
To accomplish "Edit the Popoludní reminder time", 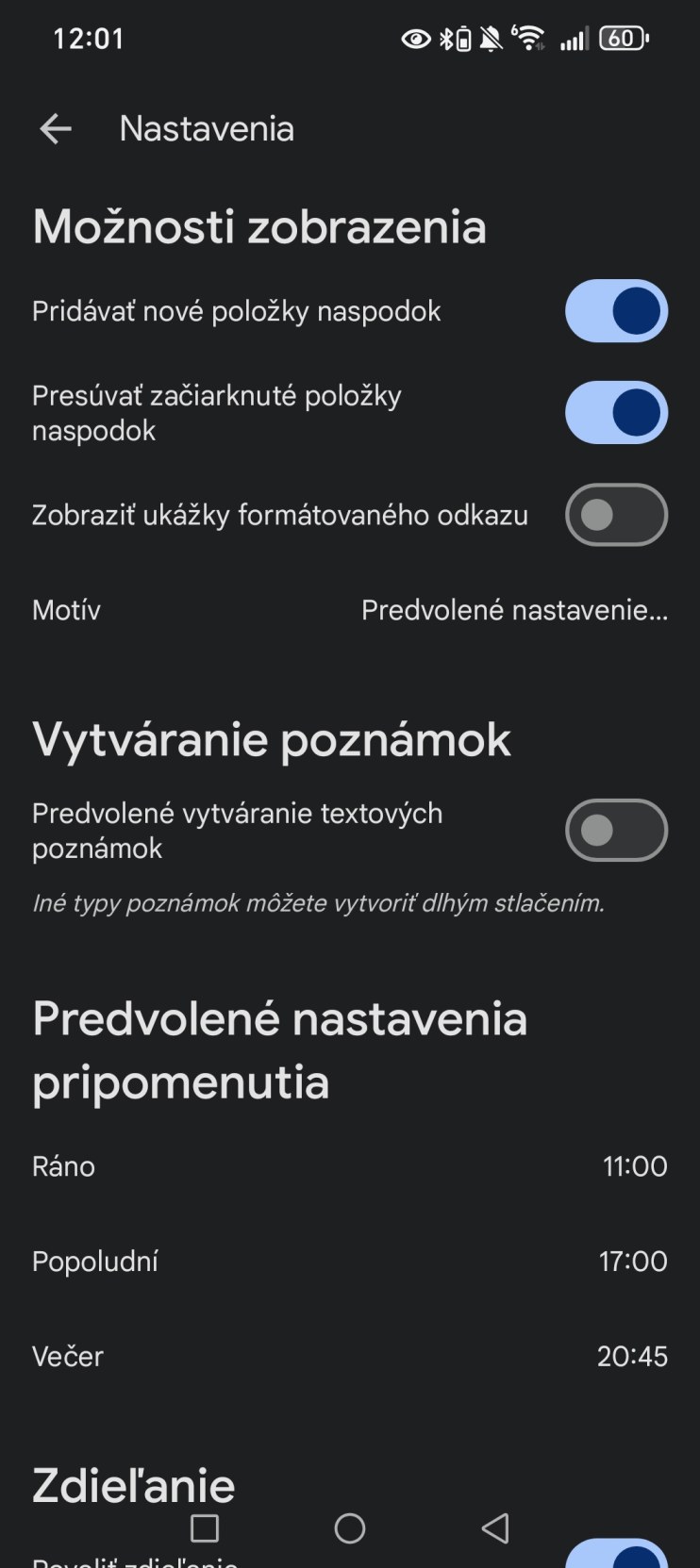I will (x=349, y=1262).
